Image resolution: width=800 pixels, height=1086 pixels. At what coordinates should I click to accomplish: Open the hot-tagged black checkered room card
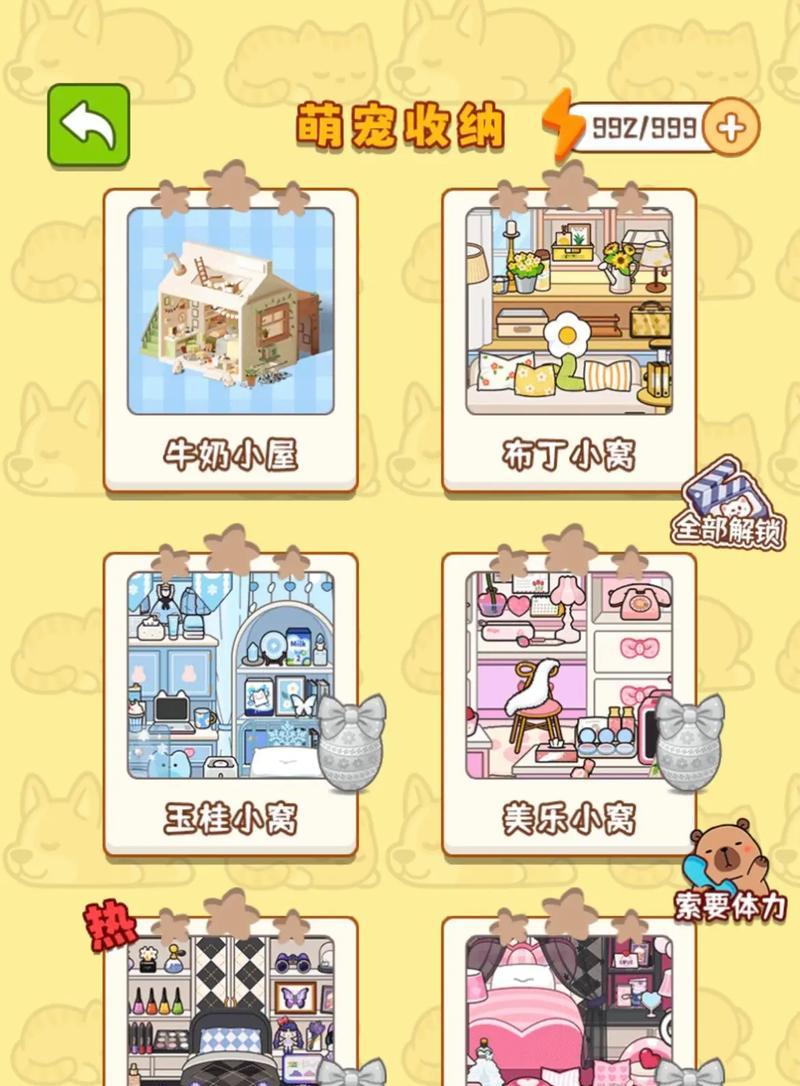point(231,1010)
